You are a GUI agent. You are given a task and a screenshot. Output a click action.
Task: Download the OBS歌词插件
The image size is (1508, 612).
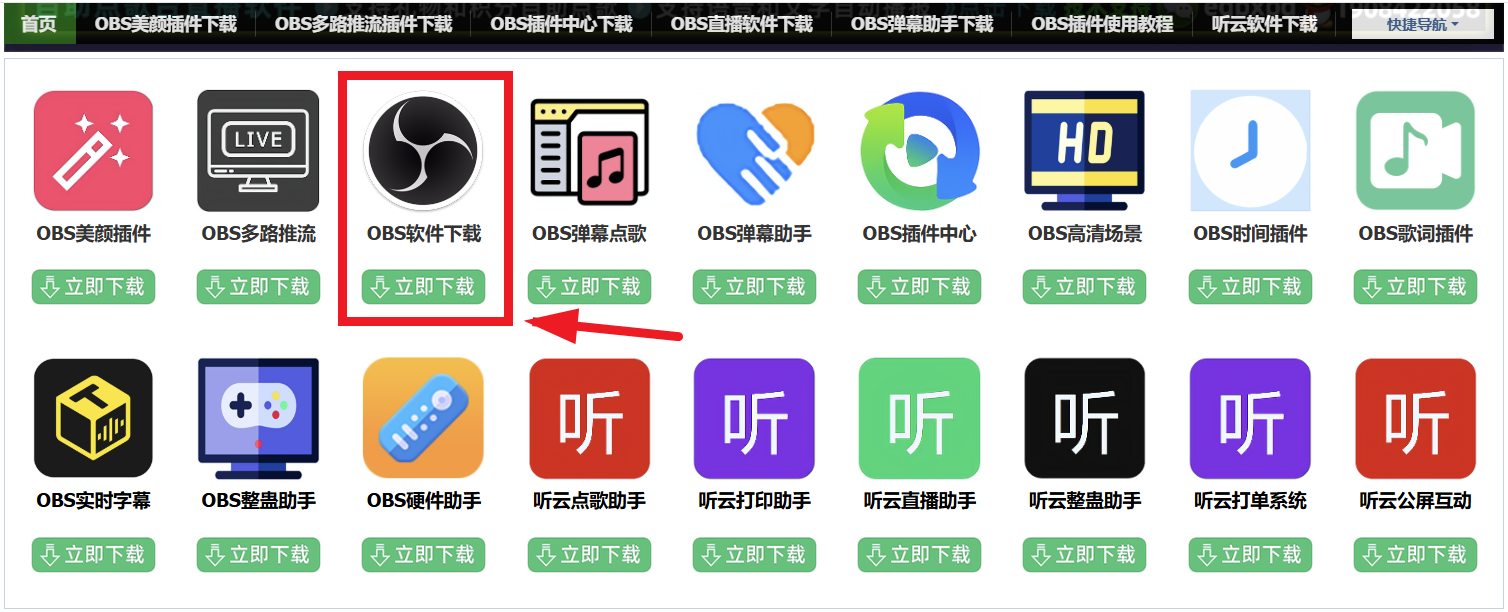(1415, 287)
